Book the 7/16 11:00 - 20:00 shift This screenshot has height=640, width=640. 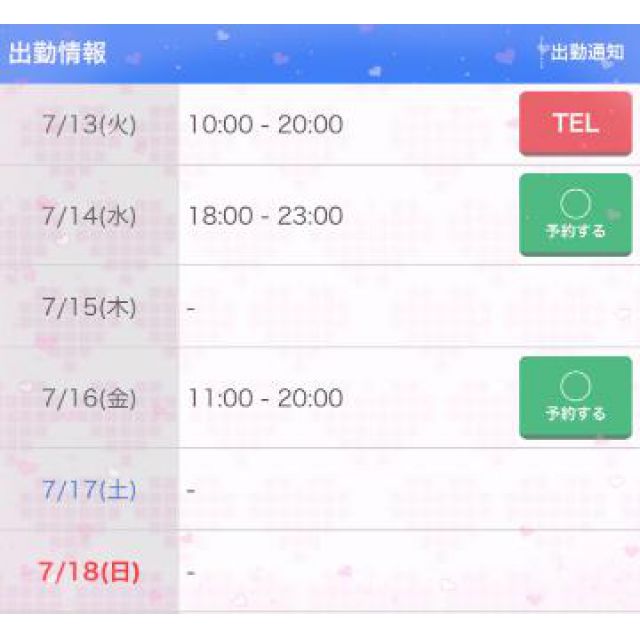point(575,397)
